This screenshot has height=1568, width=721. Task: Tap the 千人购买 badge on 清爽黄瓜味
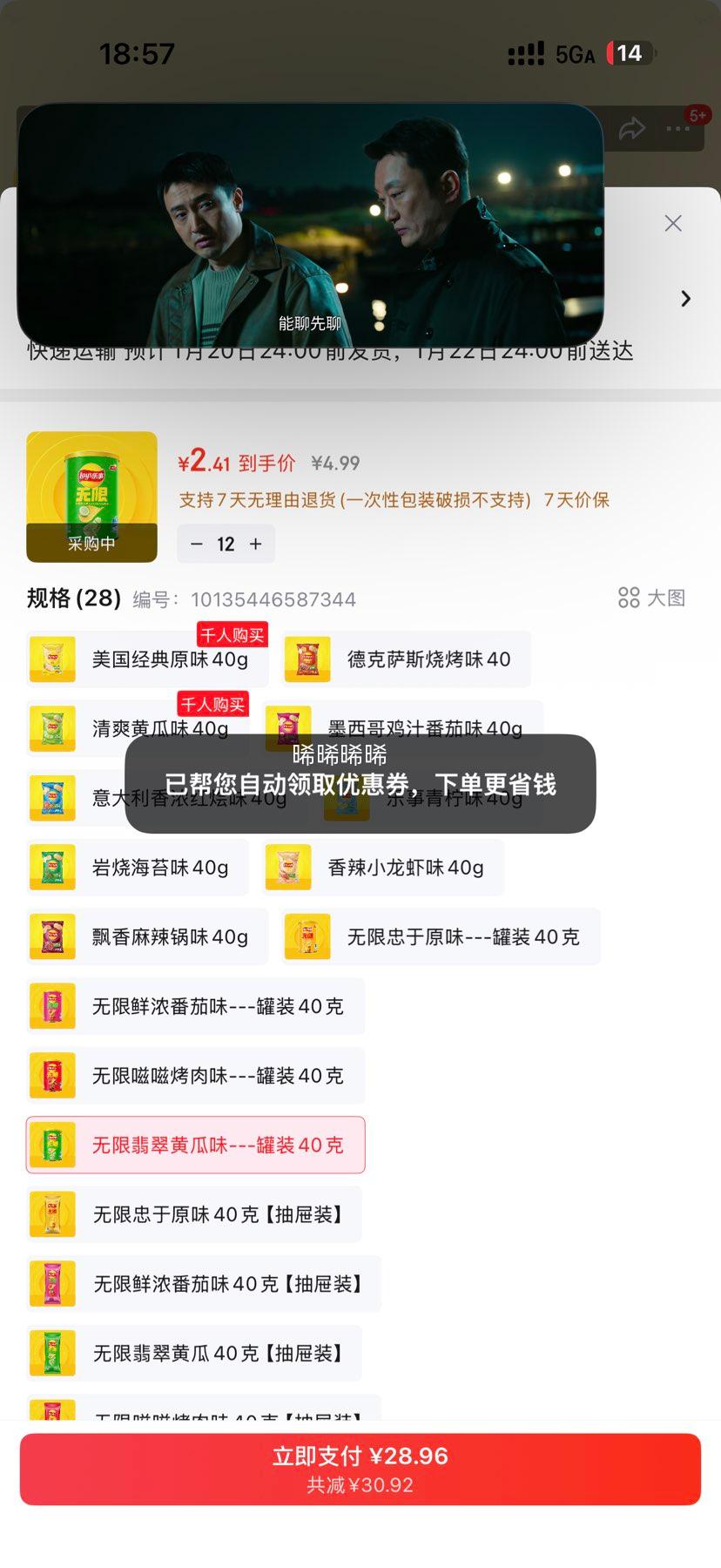click(x=212, y=704)
